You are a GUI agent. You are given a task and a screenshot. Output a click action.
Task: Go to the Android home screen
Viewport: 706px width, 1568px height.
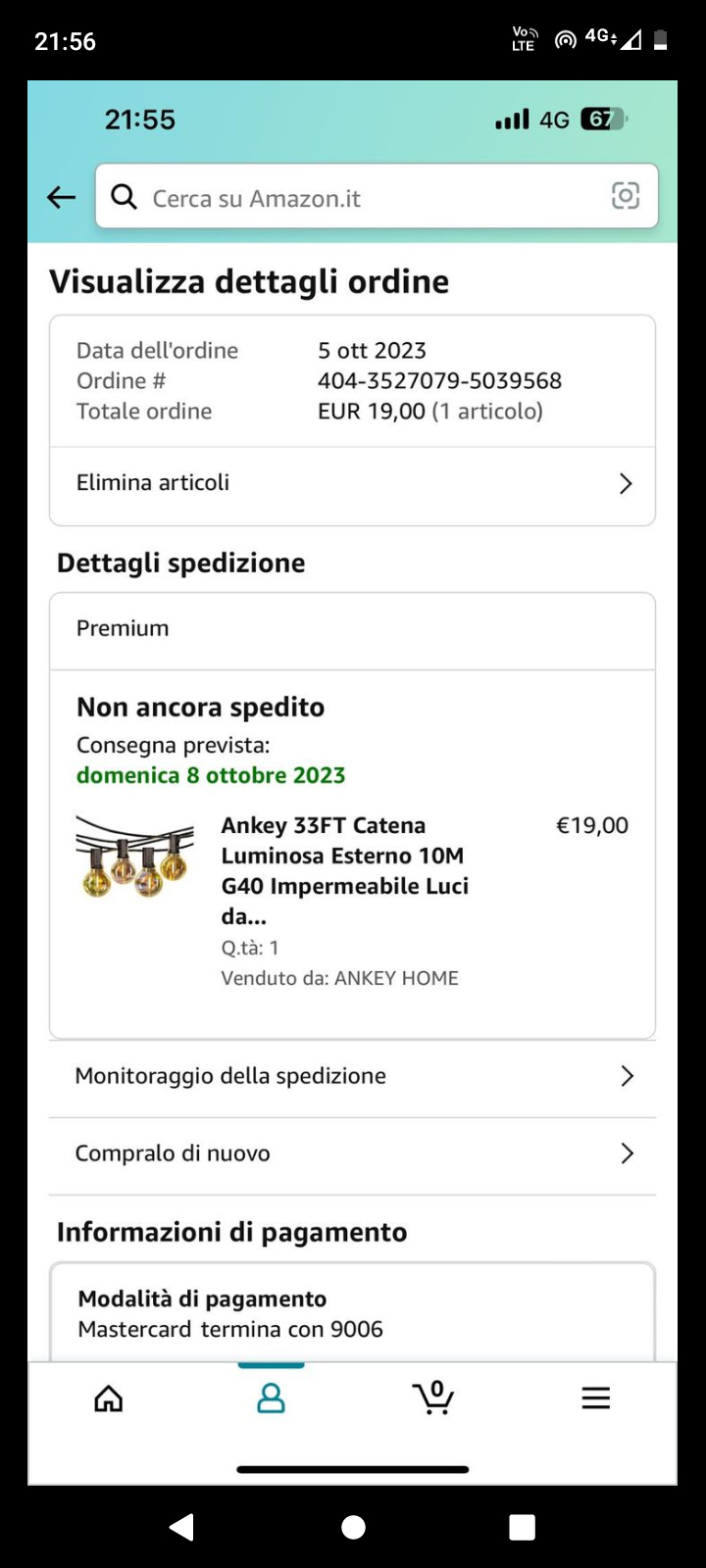click(x=353, y=1527)
